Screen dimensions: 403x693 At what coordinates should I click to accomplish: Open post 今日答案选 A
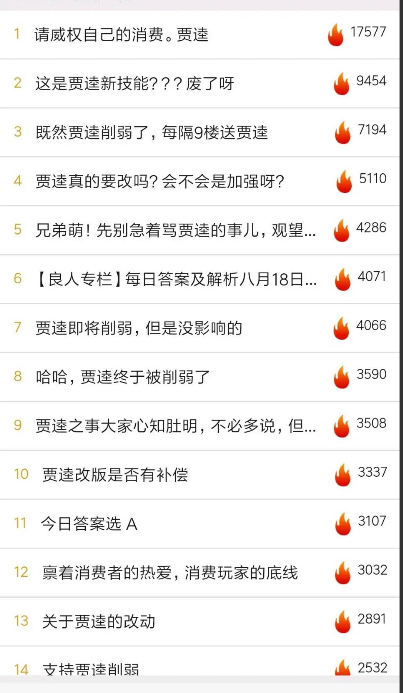pyautogui.click(x=199, y=524)
